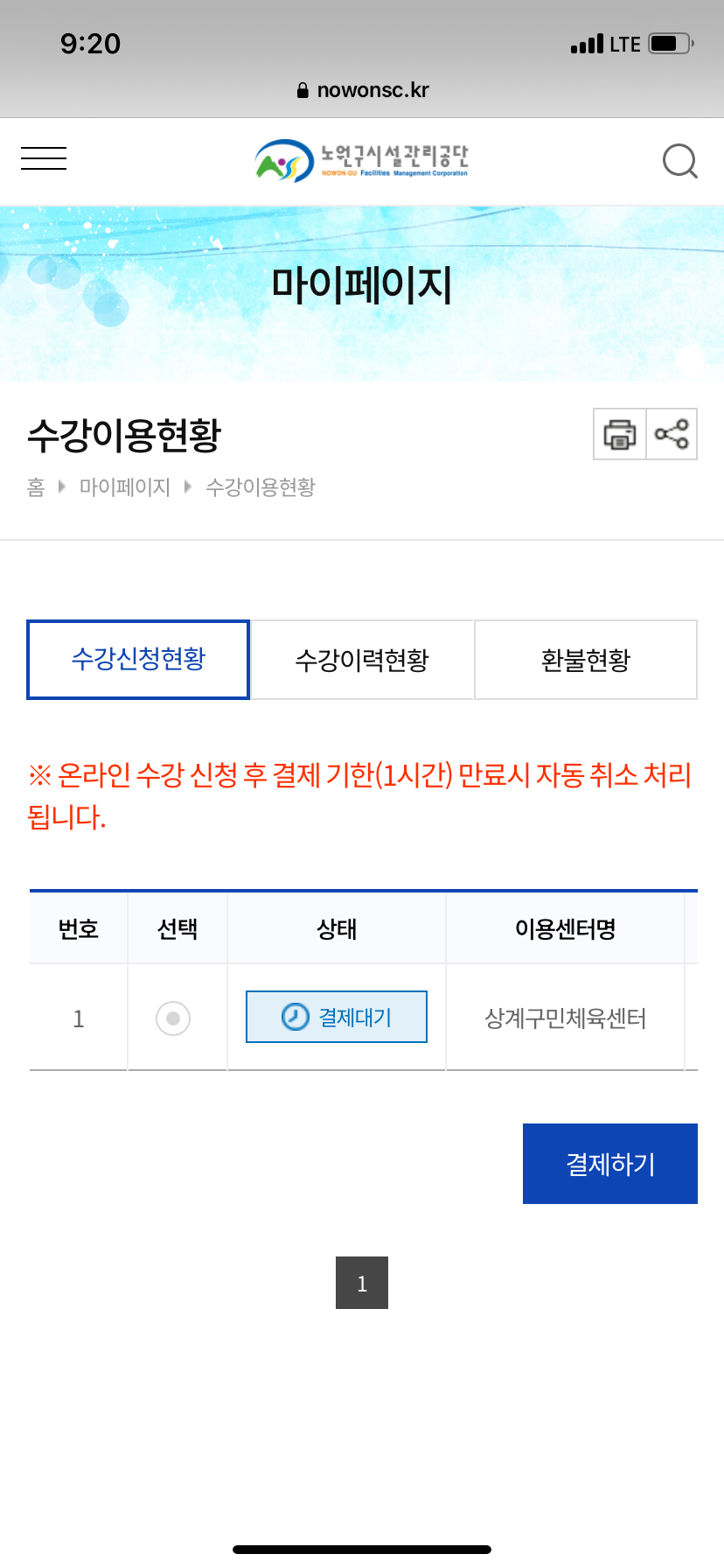Open the 노원구시설관리공단 home logo

[362, 161]
